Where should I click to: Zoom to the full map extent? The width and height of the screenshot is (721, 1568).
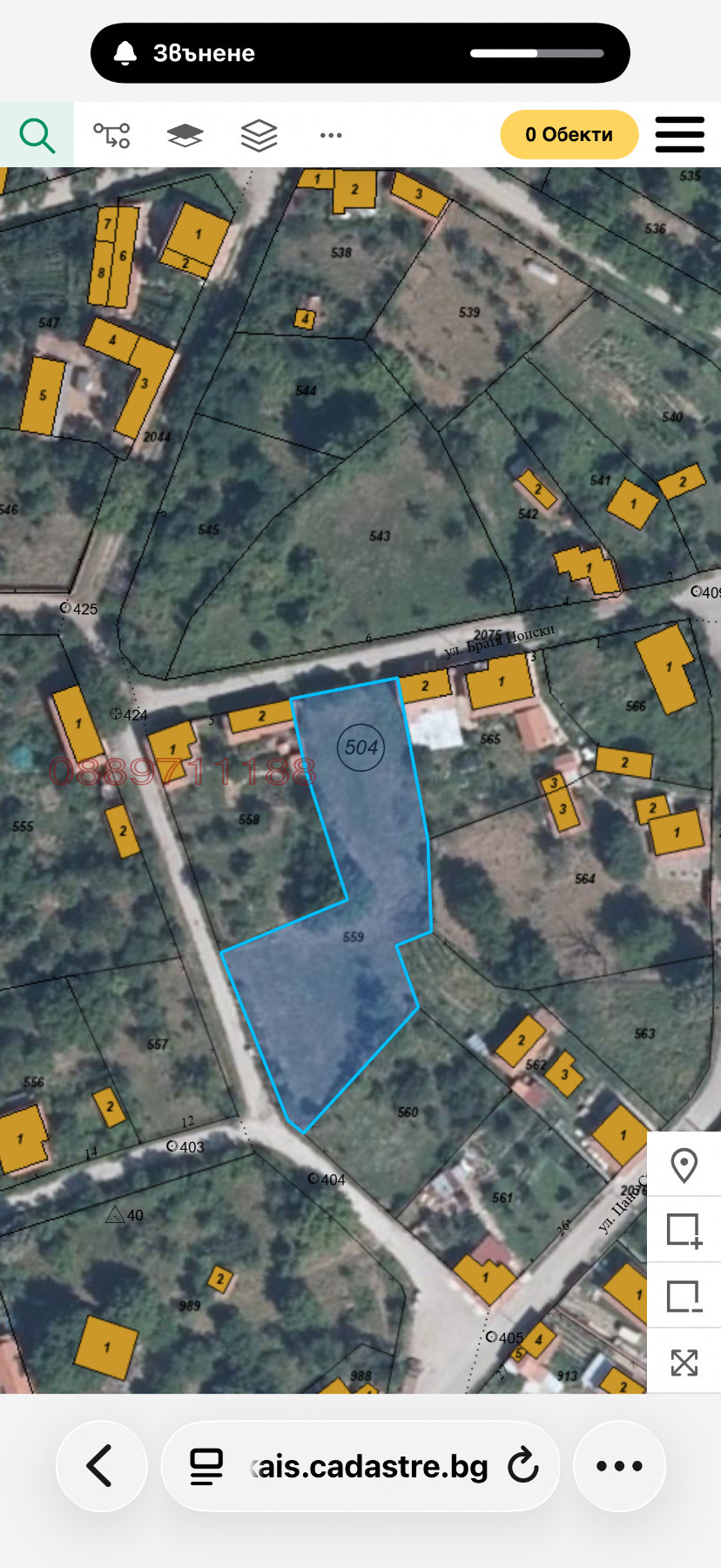[x=684, y=1361]
